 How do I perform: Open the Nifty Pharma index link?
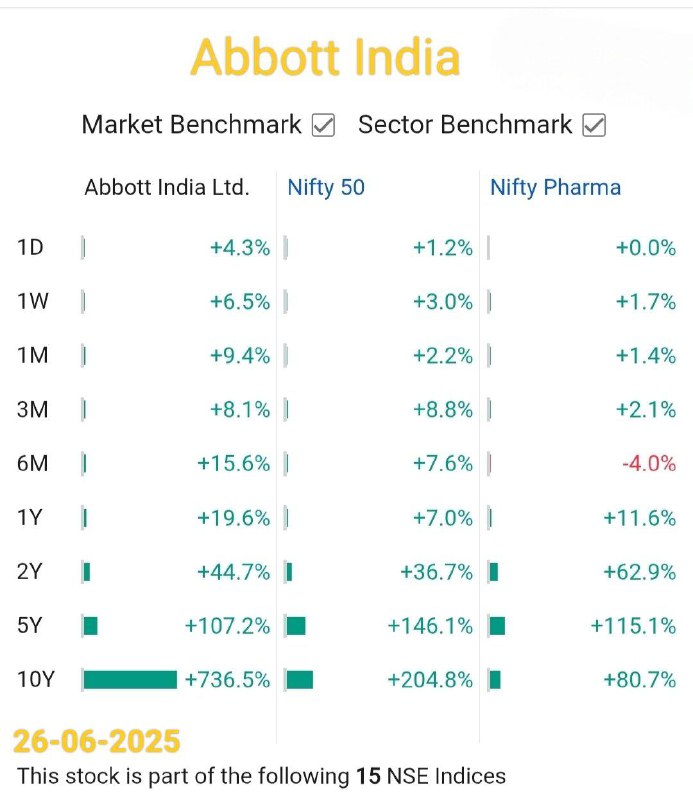555,188
